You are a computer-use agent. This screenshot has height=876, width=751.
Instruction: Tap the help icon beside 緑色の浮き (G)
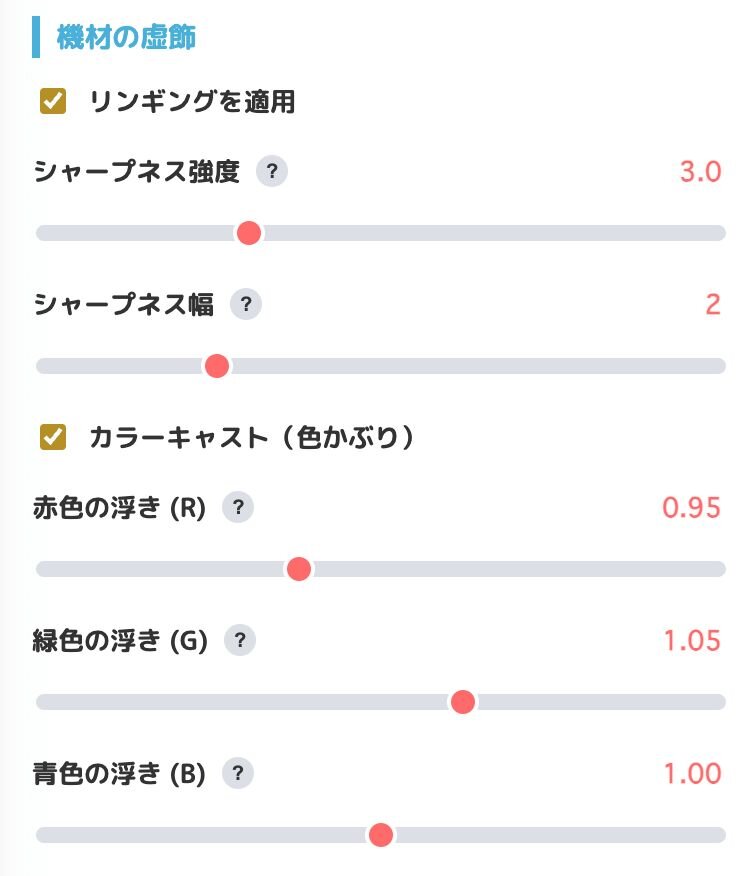click(240, 640)
